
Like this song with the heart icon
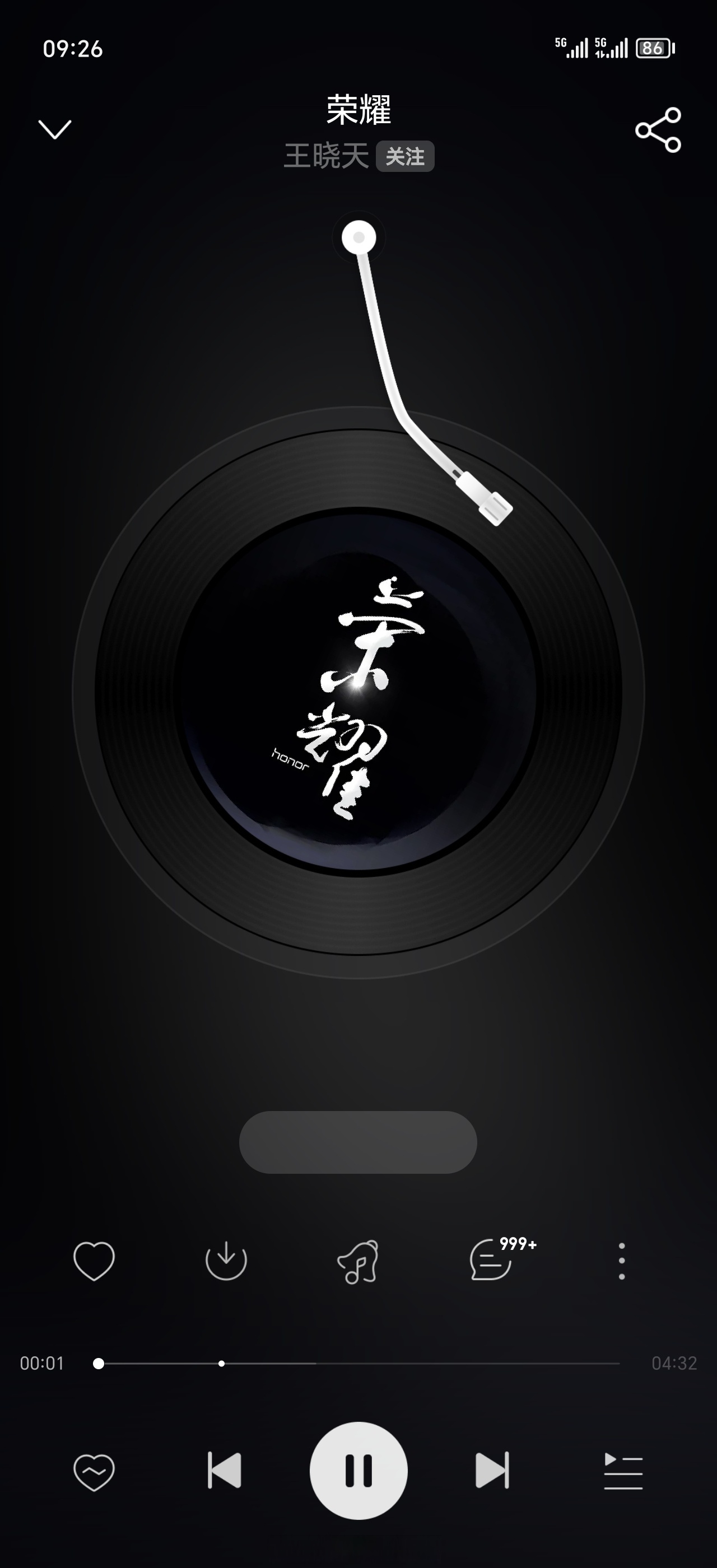coord(94,1261)
